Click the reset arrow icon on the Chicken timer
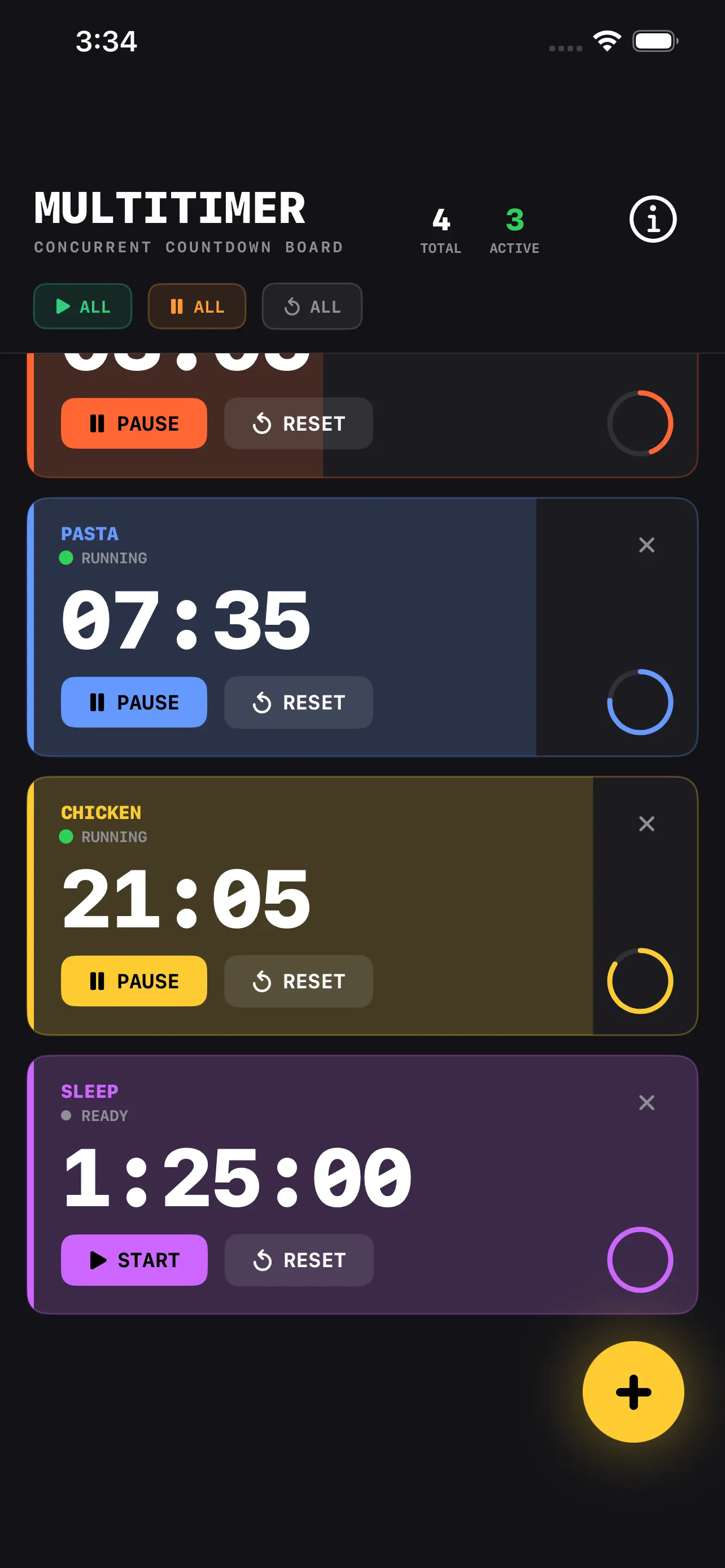Image resolution: width=725 pixels, height=1568 pixels. (x=264, y=980)
